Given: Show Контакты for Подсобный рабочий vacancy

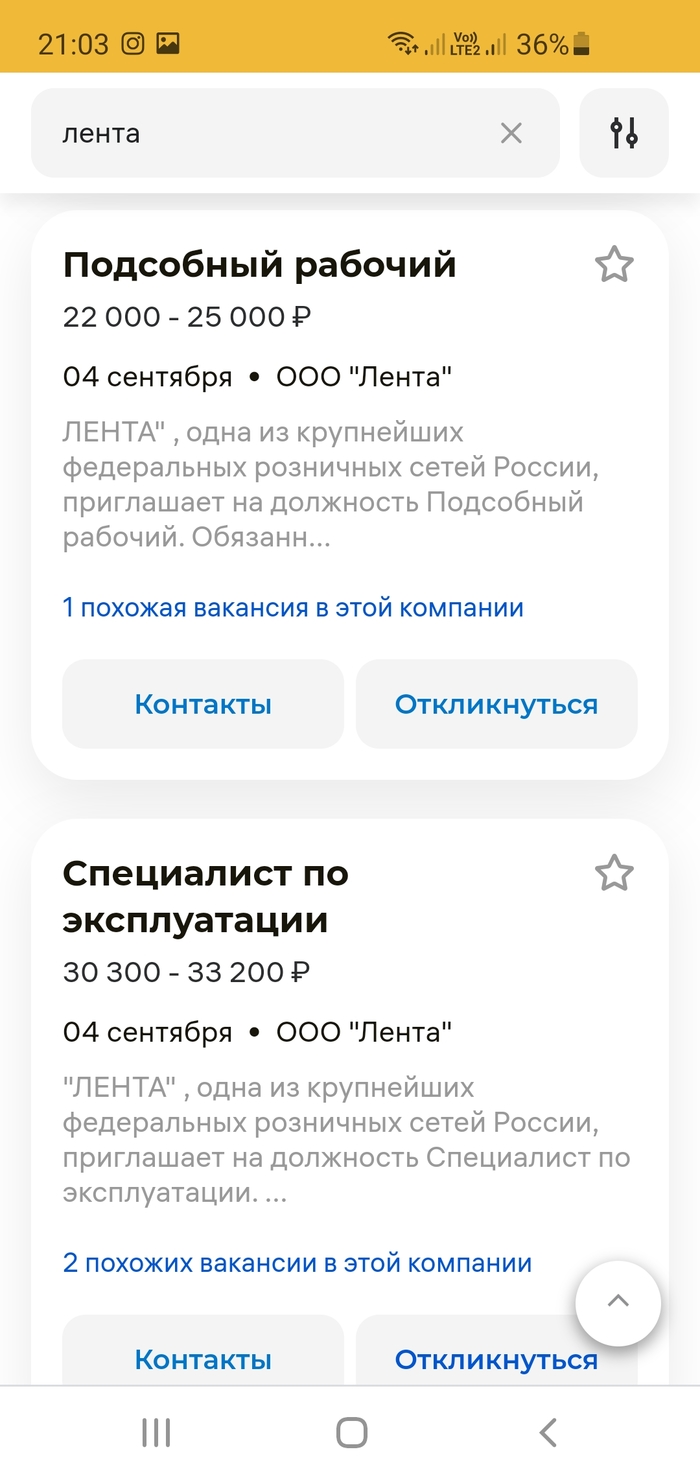Looking at the screenshot, I should 203,704.
